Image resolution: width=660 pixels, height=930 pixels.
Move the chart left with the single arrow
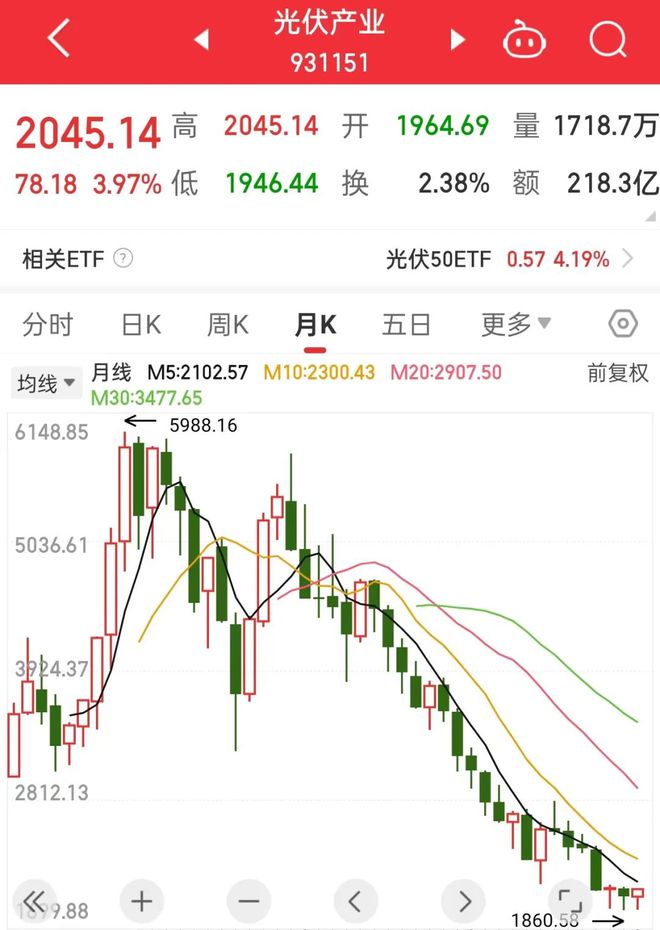[x=356, y=902]
